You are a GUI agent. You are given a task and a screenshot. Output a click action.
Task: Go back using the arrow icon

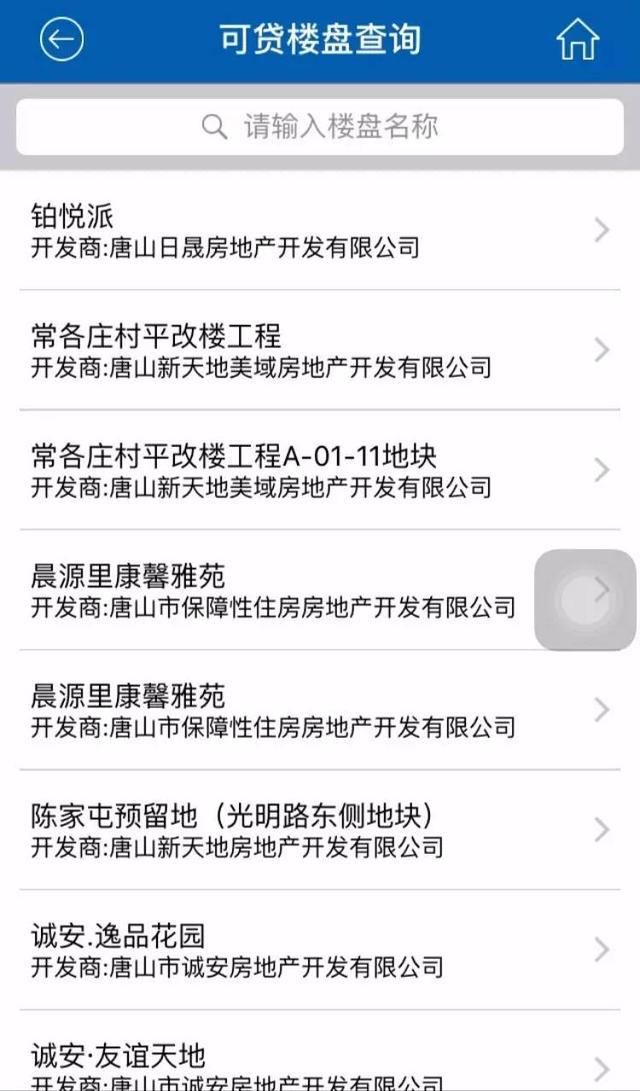tap(61, 39)
